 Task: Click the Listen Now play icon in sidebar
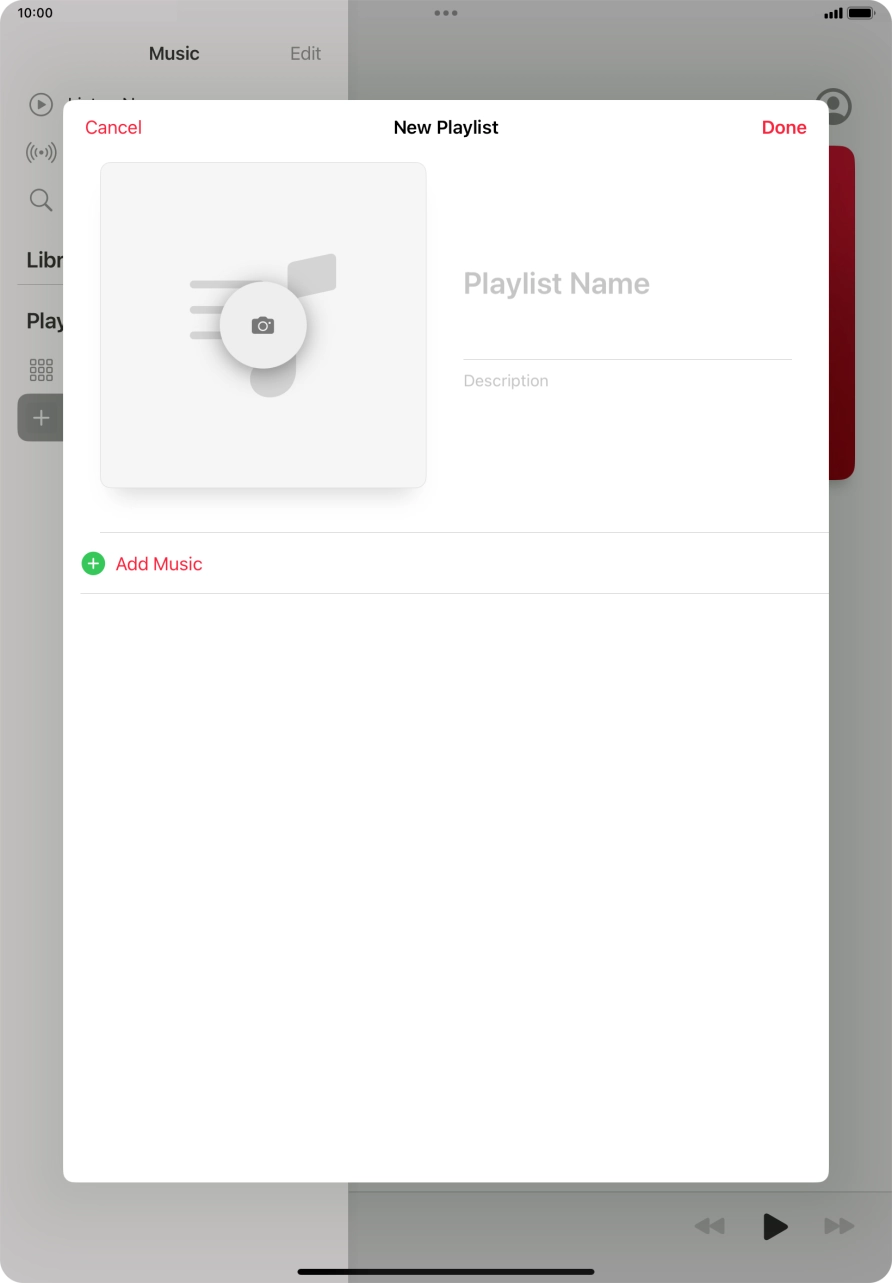click(40, 104)
